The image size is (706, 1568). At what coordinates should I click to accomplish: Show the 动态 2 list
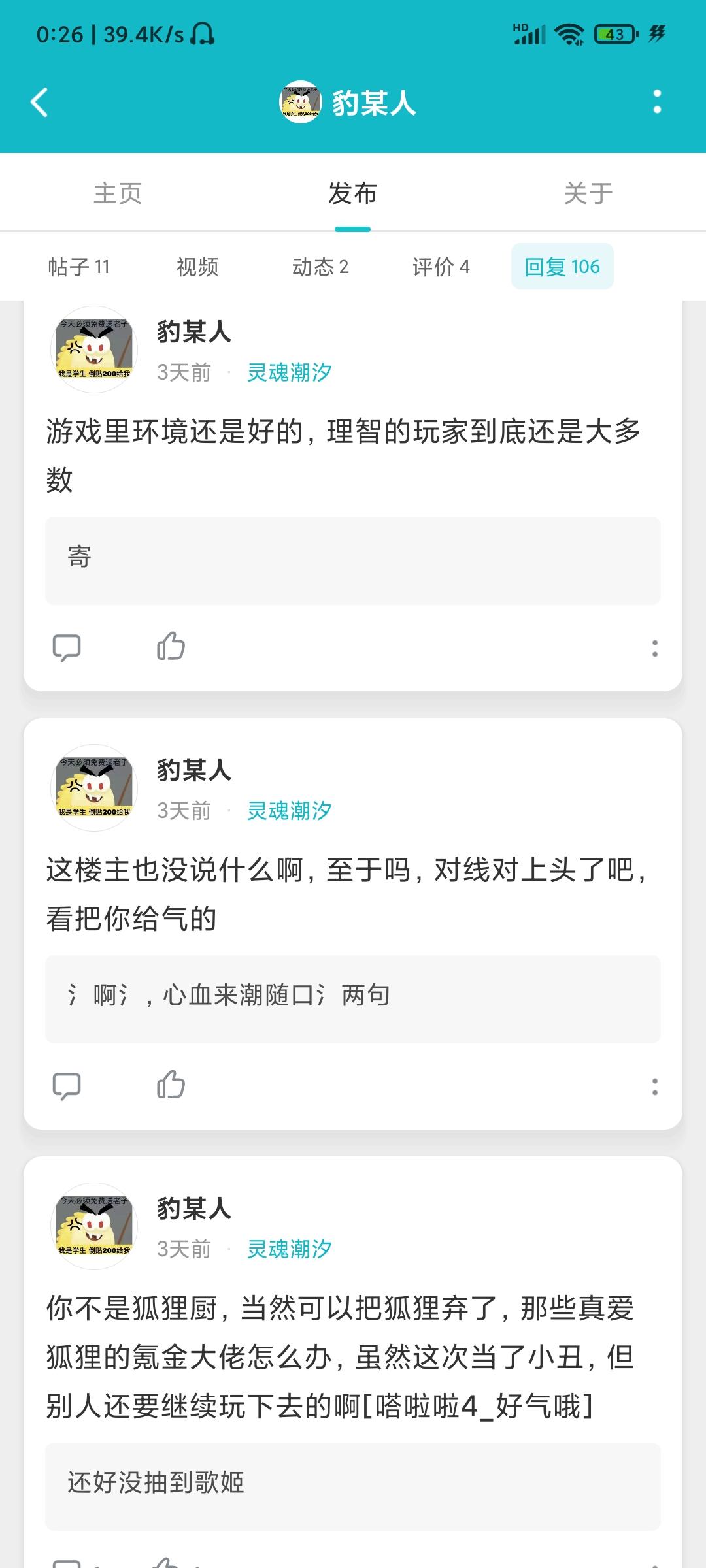click(320, 267)
